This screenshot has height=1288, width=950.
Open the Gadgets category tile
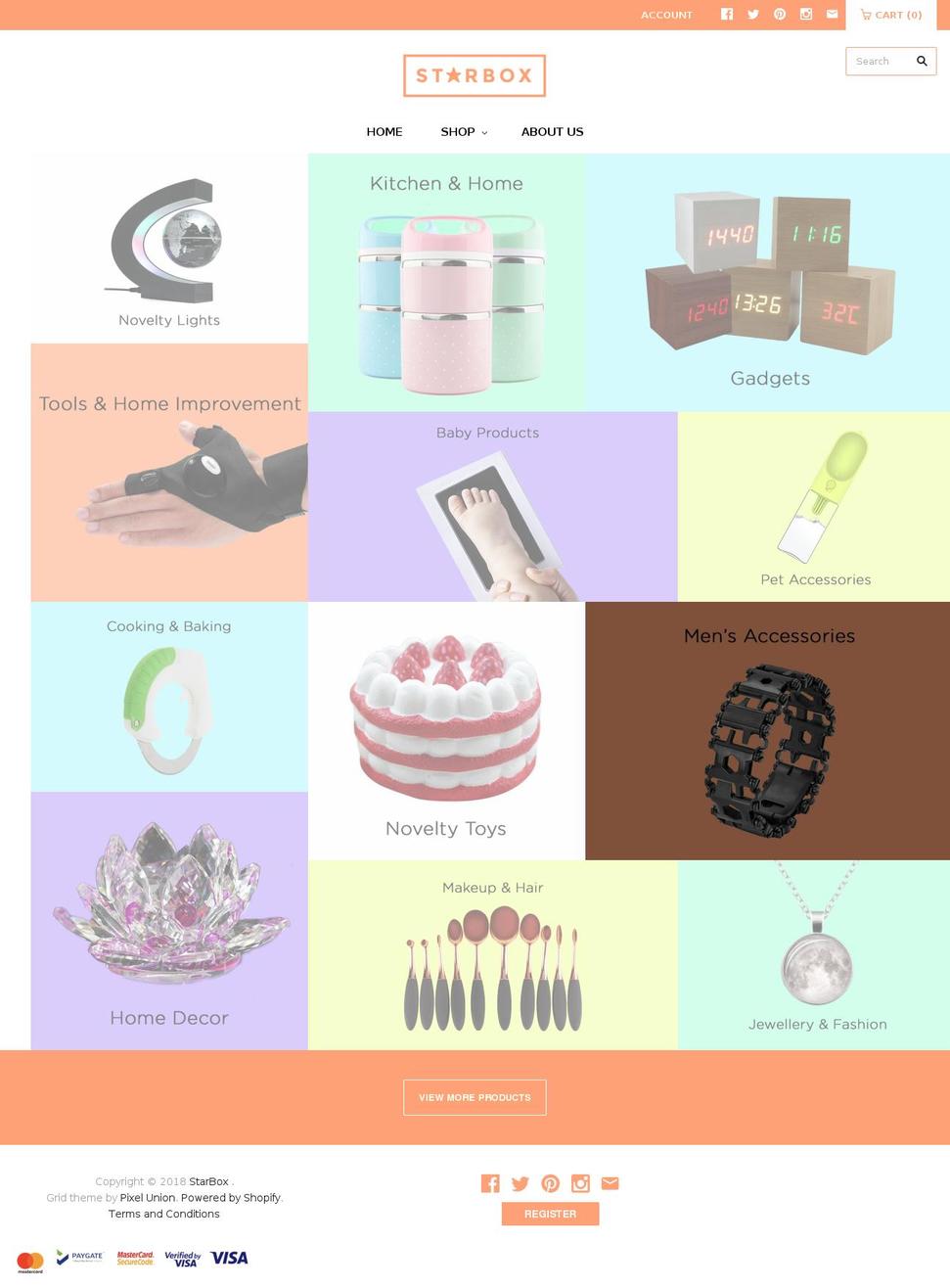pos(769,282)
